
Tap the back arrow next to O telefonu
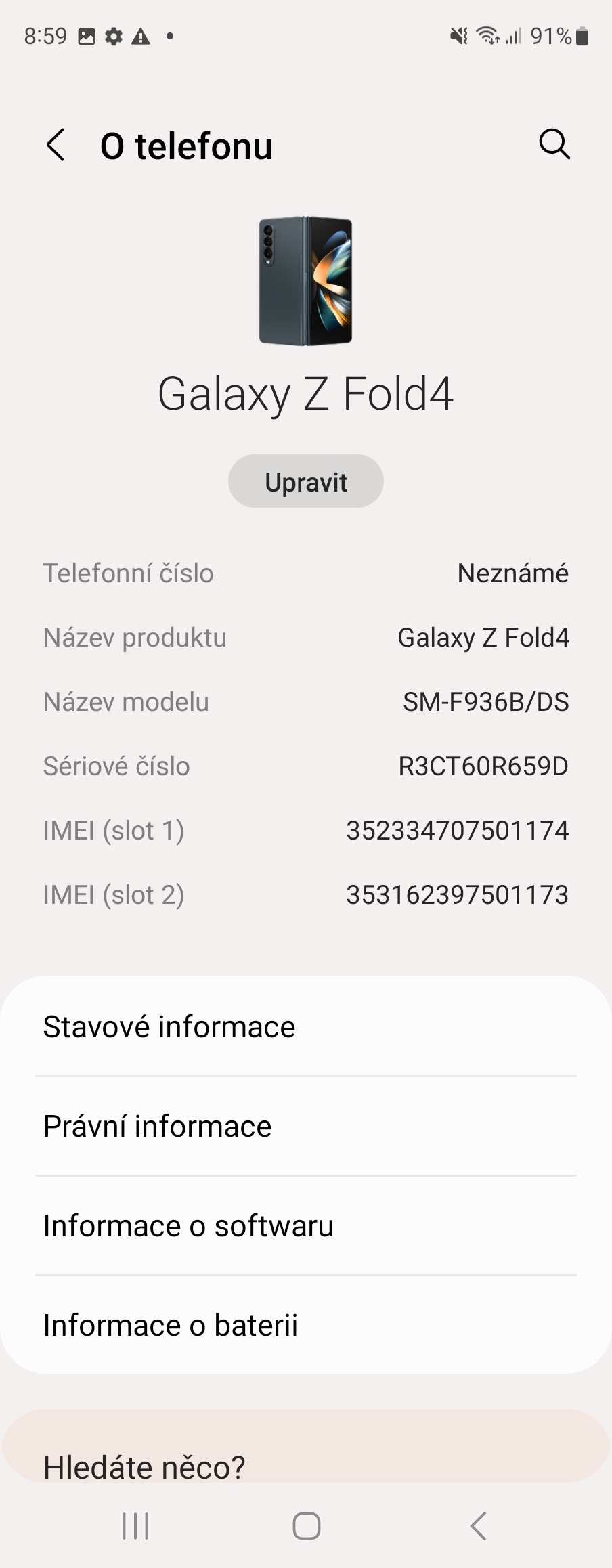[x=56, y=144]
